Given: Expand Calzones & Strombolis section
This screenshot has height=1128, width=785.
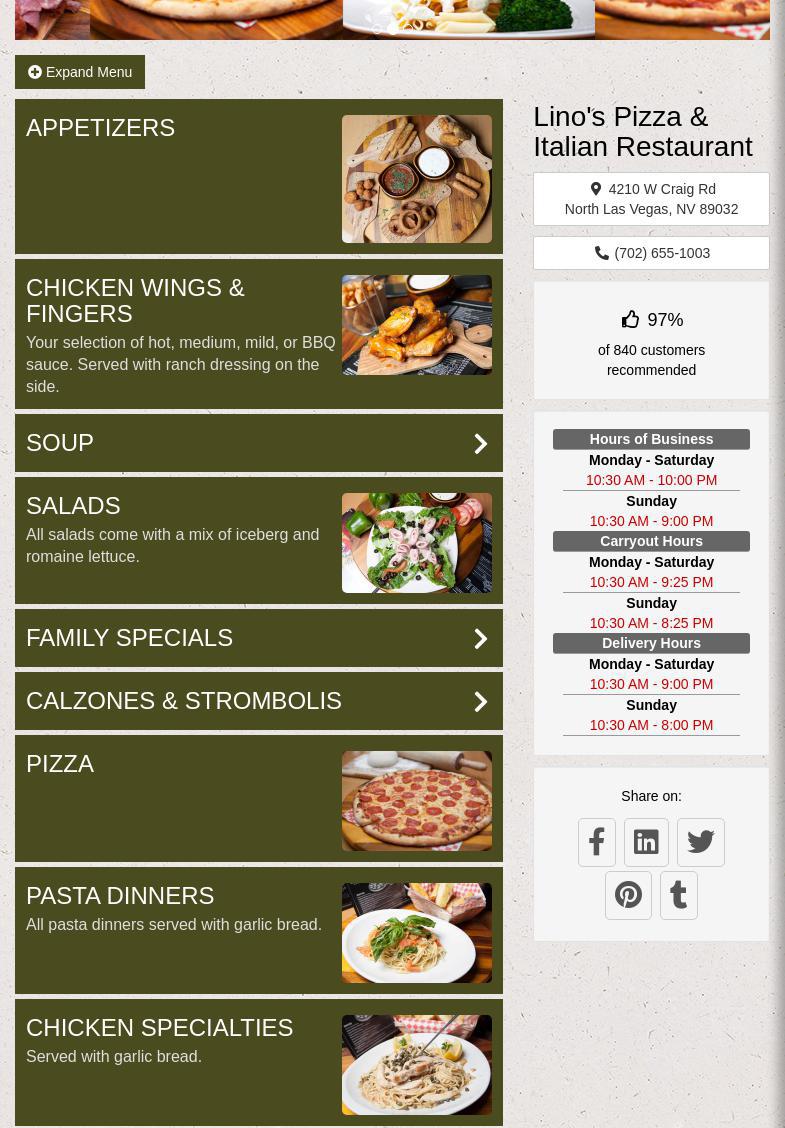Looking at the screenshot, I should pyautogui.click(x=258, y=701).
